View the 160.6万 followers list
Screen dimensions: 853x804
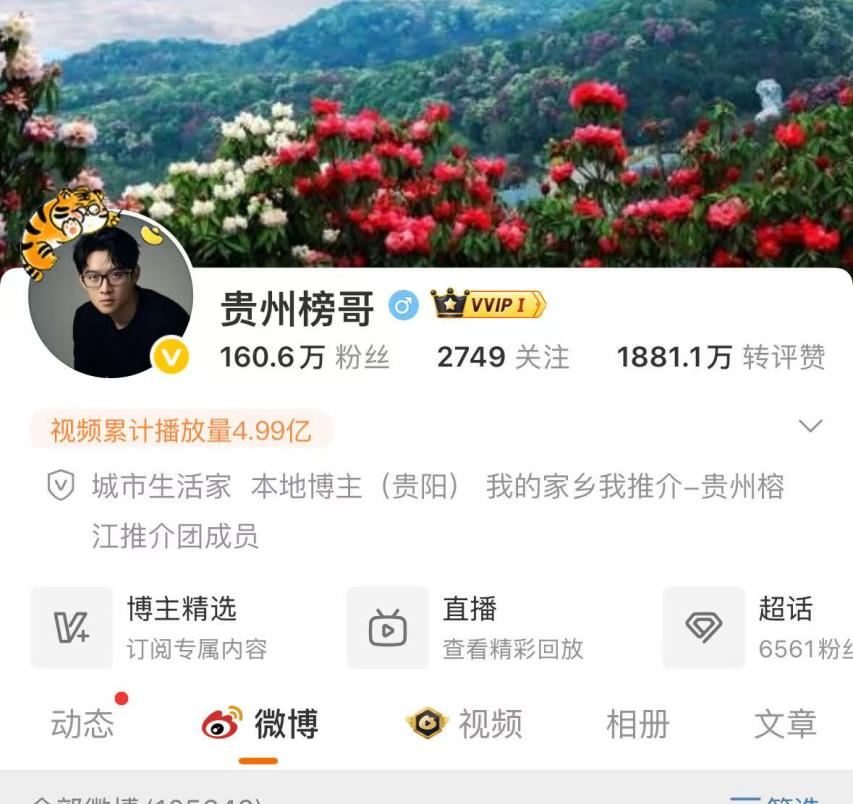304,357
